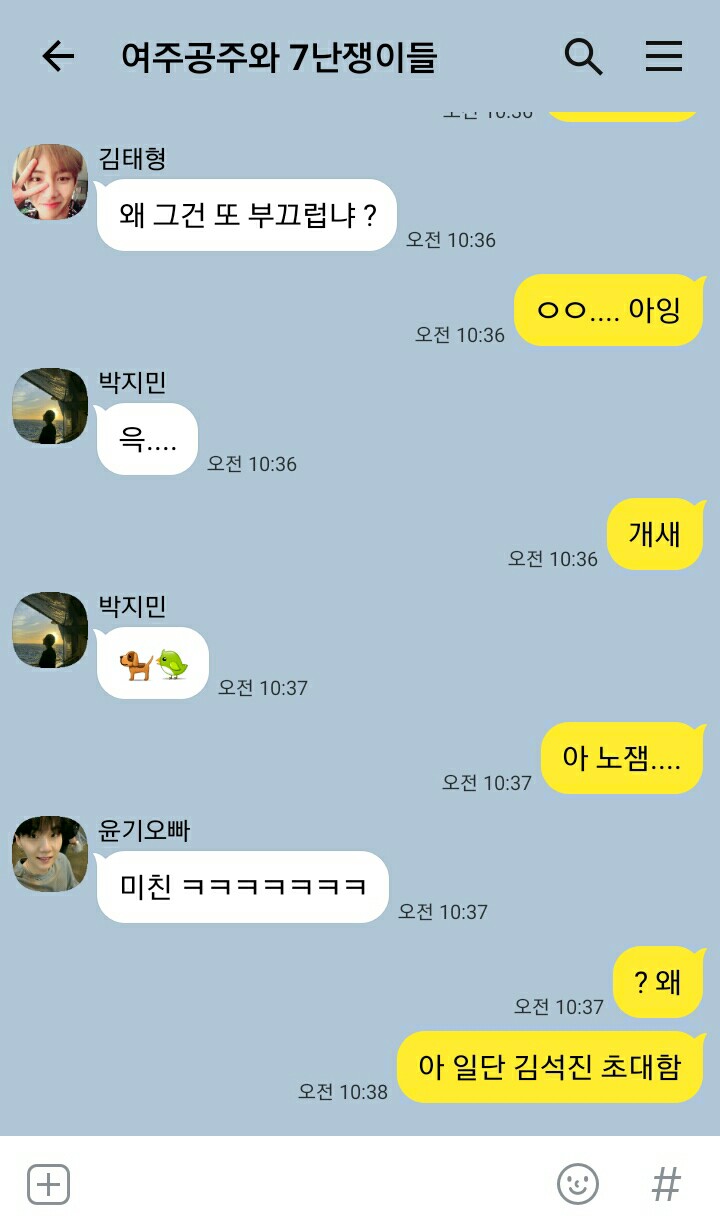Screen dimensions: 720x1232
Task: Tap the hashtag search icon
Action: coord(666,1185)
